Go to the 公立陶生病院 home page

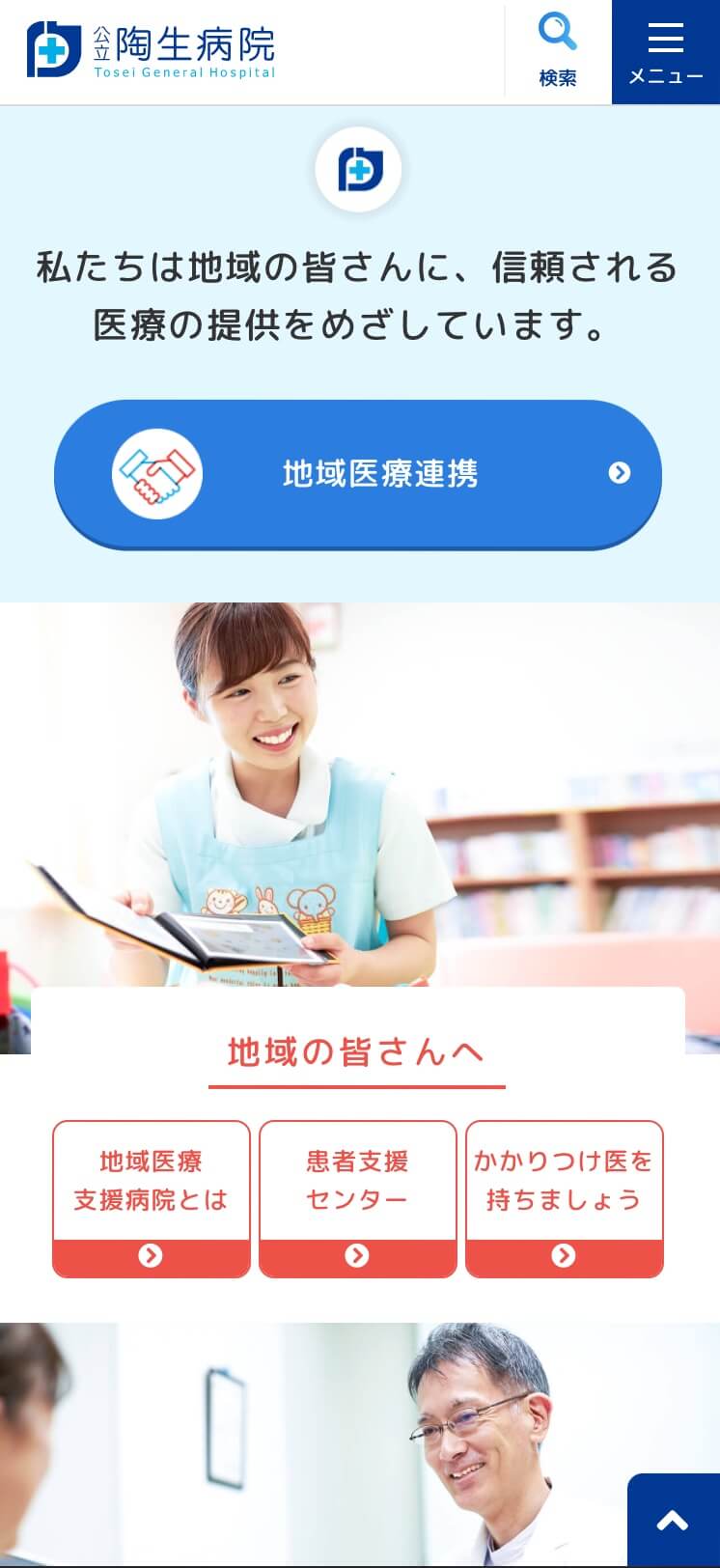[152, 50]
